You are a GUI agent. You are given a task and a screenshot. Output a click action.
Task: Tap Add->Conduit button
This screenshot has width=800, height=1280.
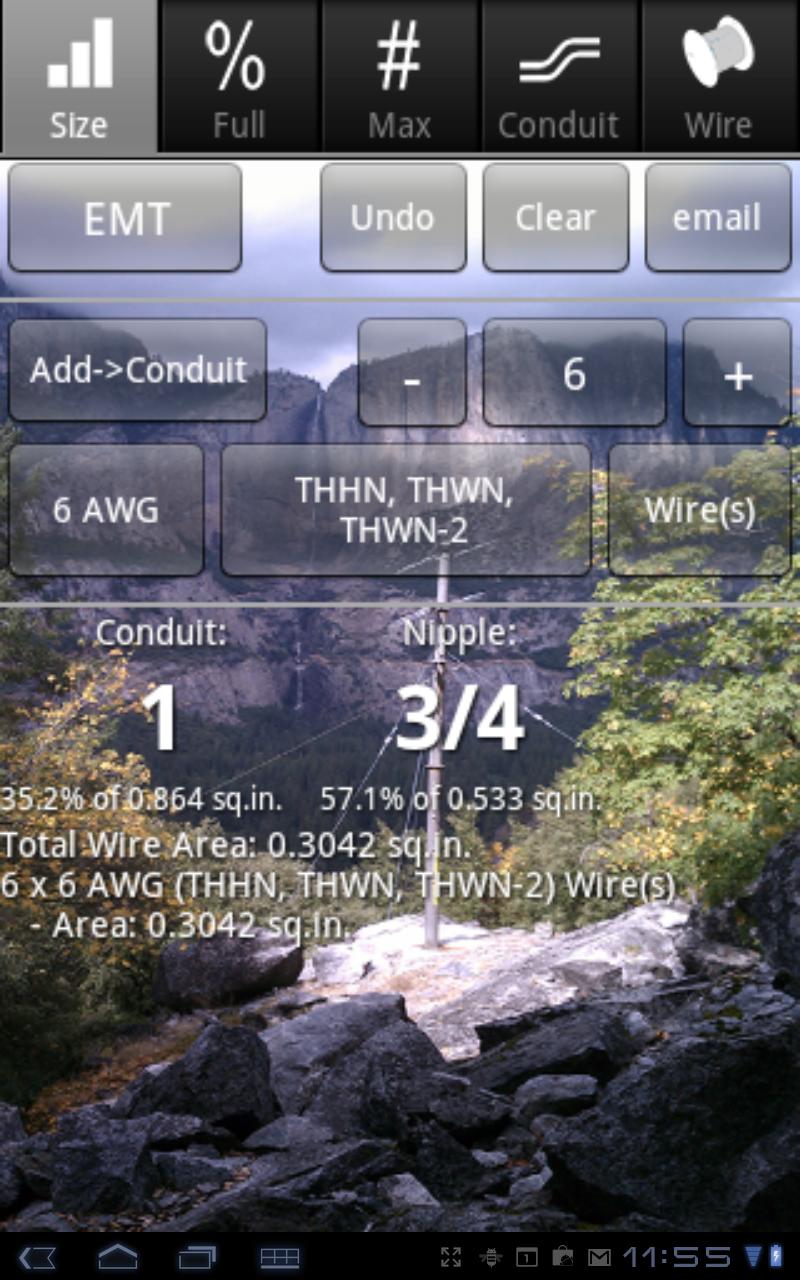click(x=138, y=370)
